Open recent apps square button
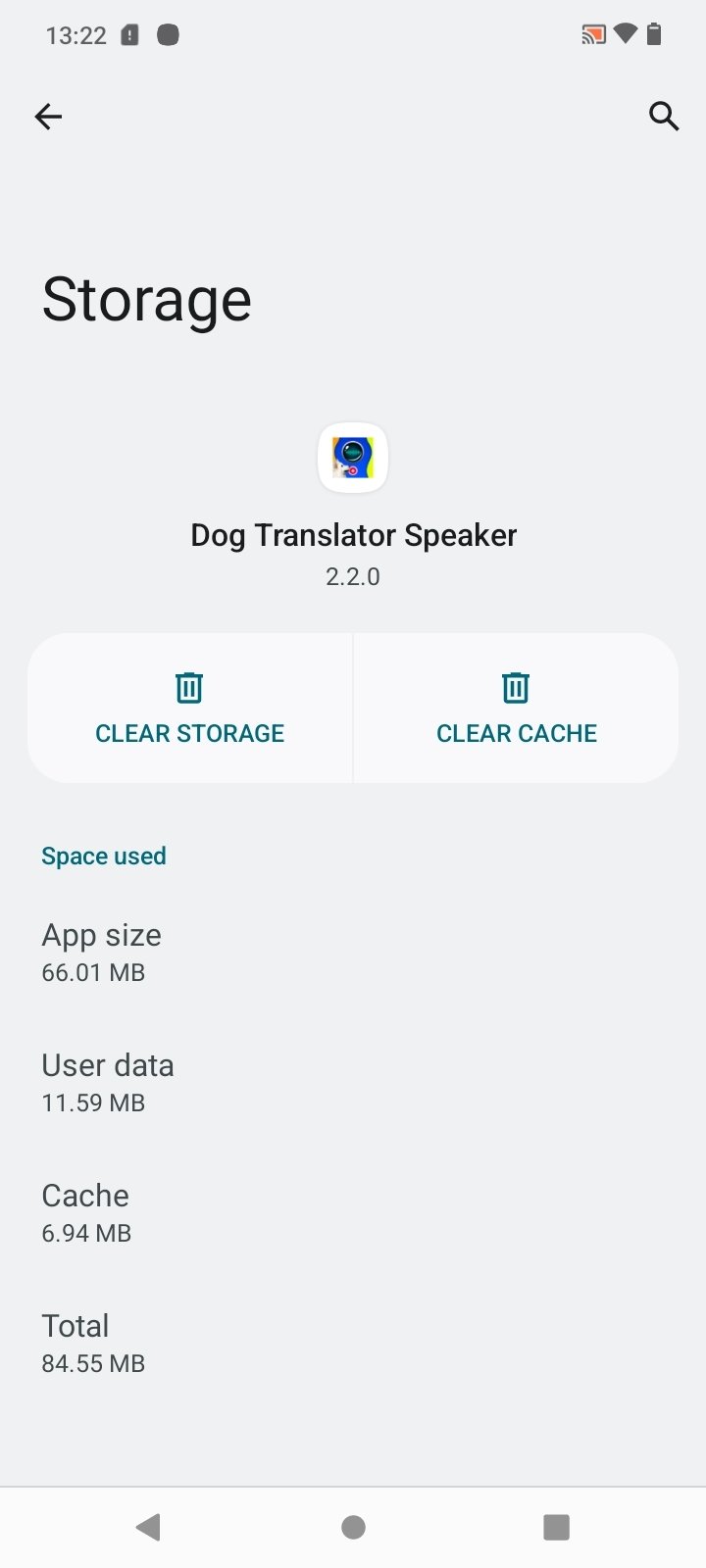Image resolution: width=706 pixels, height=1568 pixels. (557, 1527)
